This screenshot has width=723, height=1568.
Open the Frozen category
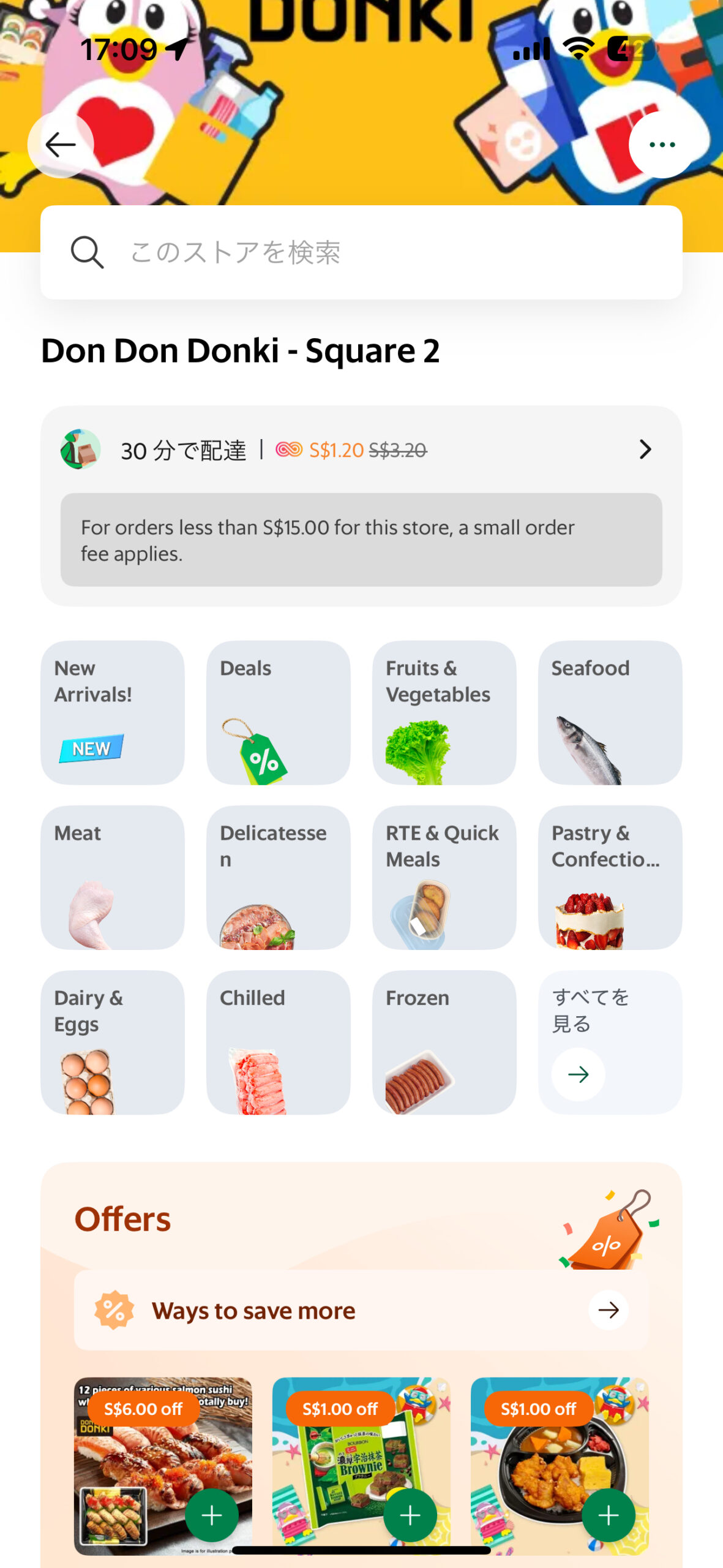(444, 1042)
